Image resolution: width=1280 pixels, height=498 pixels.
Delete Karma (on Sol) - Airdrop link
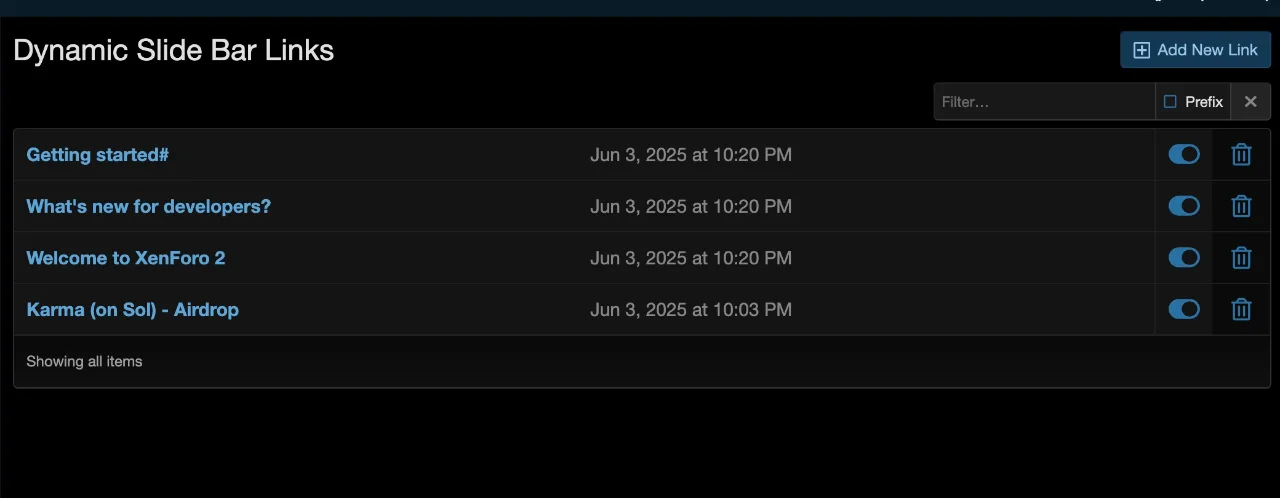(1241, 309)
